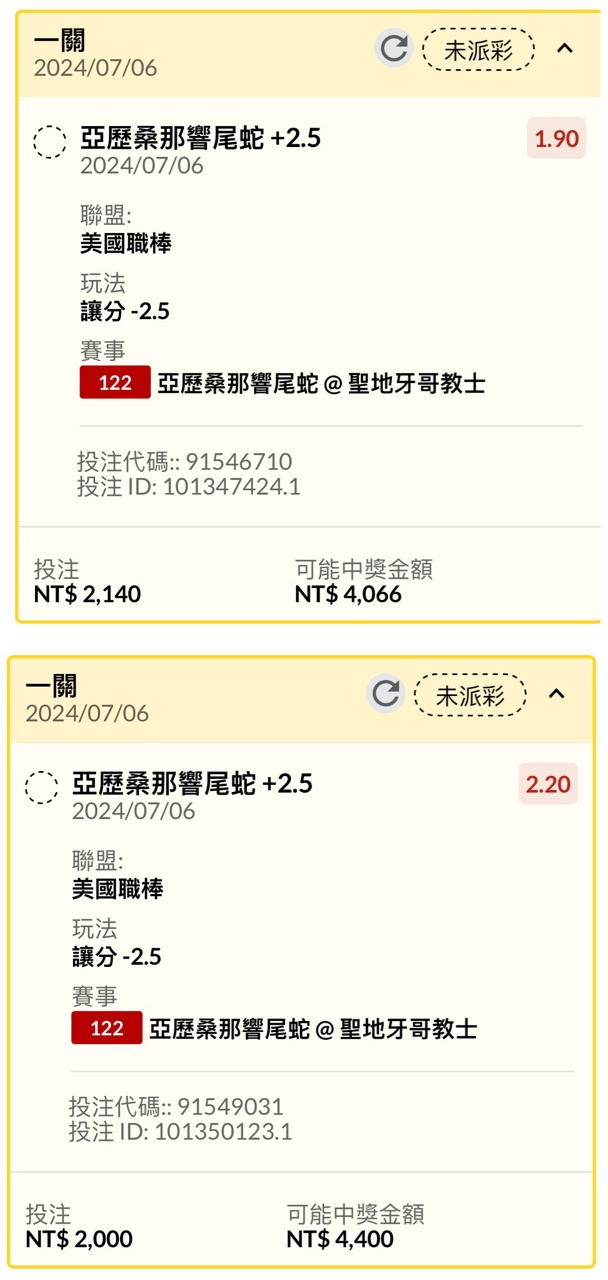Collapse the bet card with code 91549031

(557, 694)
